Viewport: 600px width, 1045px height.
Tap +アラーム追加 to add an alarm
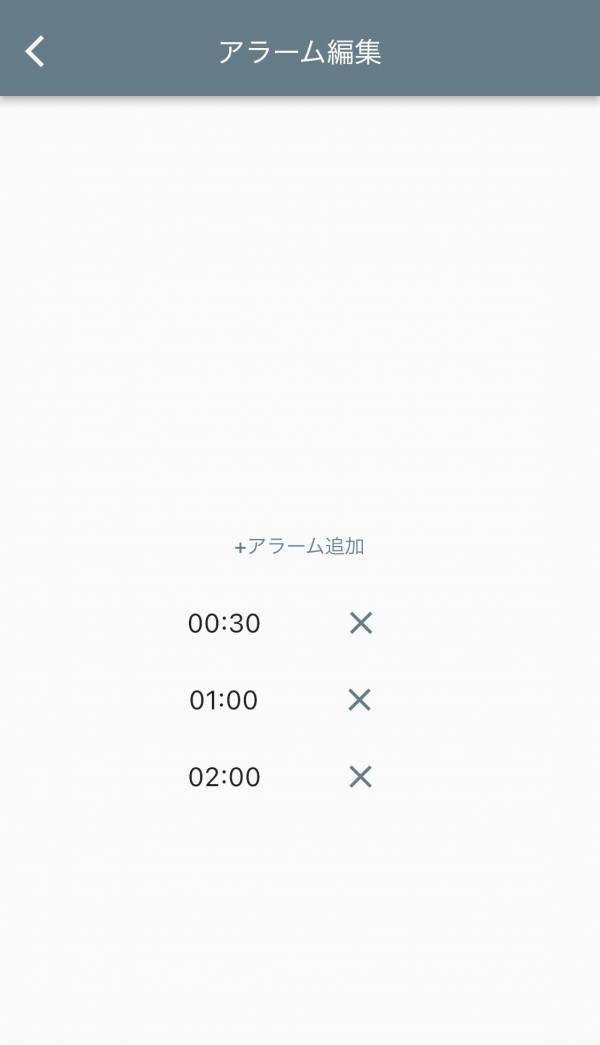pyautogui.click(x=299, y=546)
